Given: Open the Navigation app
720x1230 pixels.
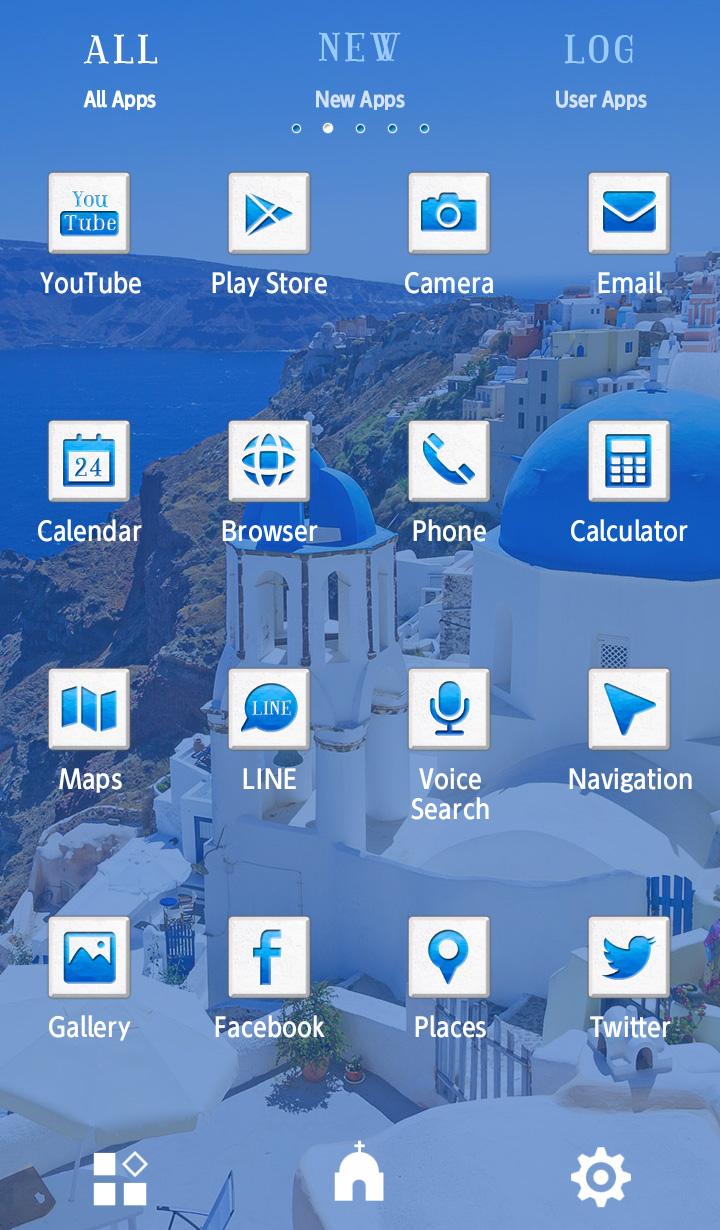Looking at the screenshot, I should (x=629, y=709).
